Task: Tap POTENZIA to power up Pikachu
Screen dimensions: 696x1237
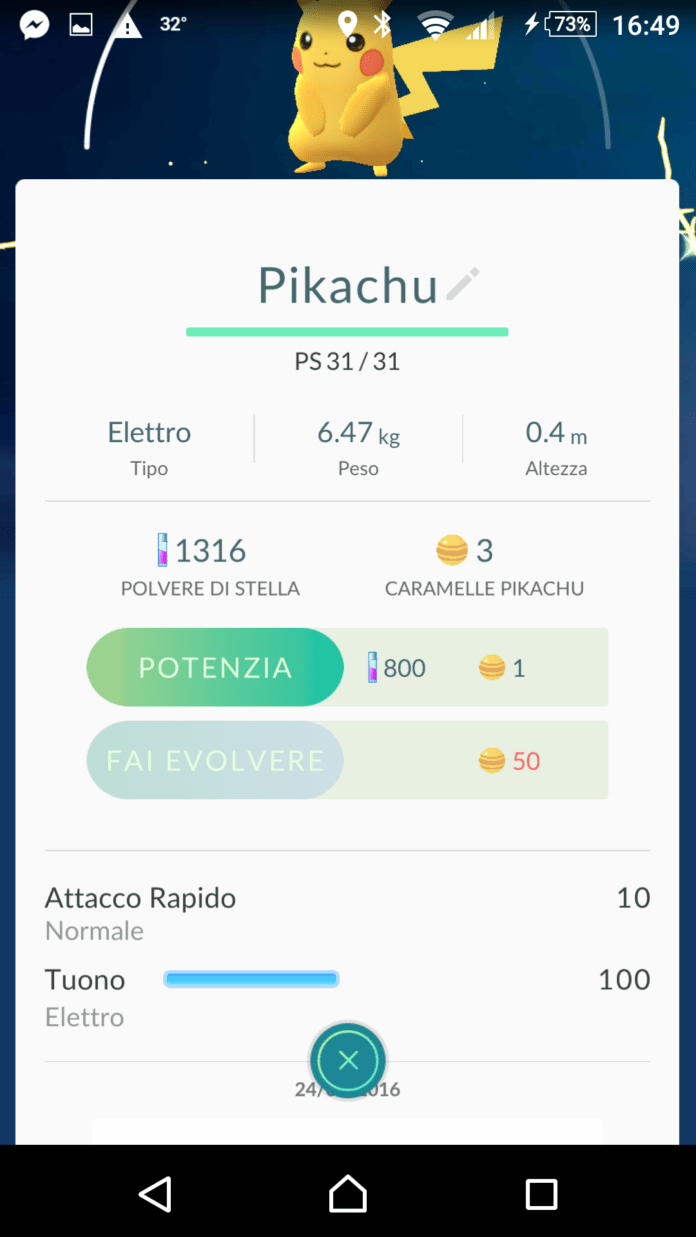Action: [x=215, y=668]
